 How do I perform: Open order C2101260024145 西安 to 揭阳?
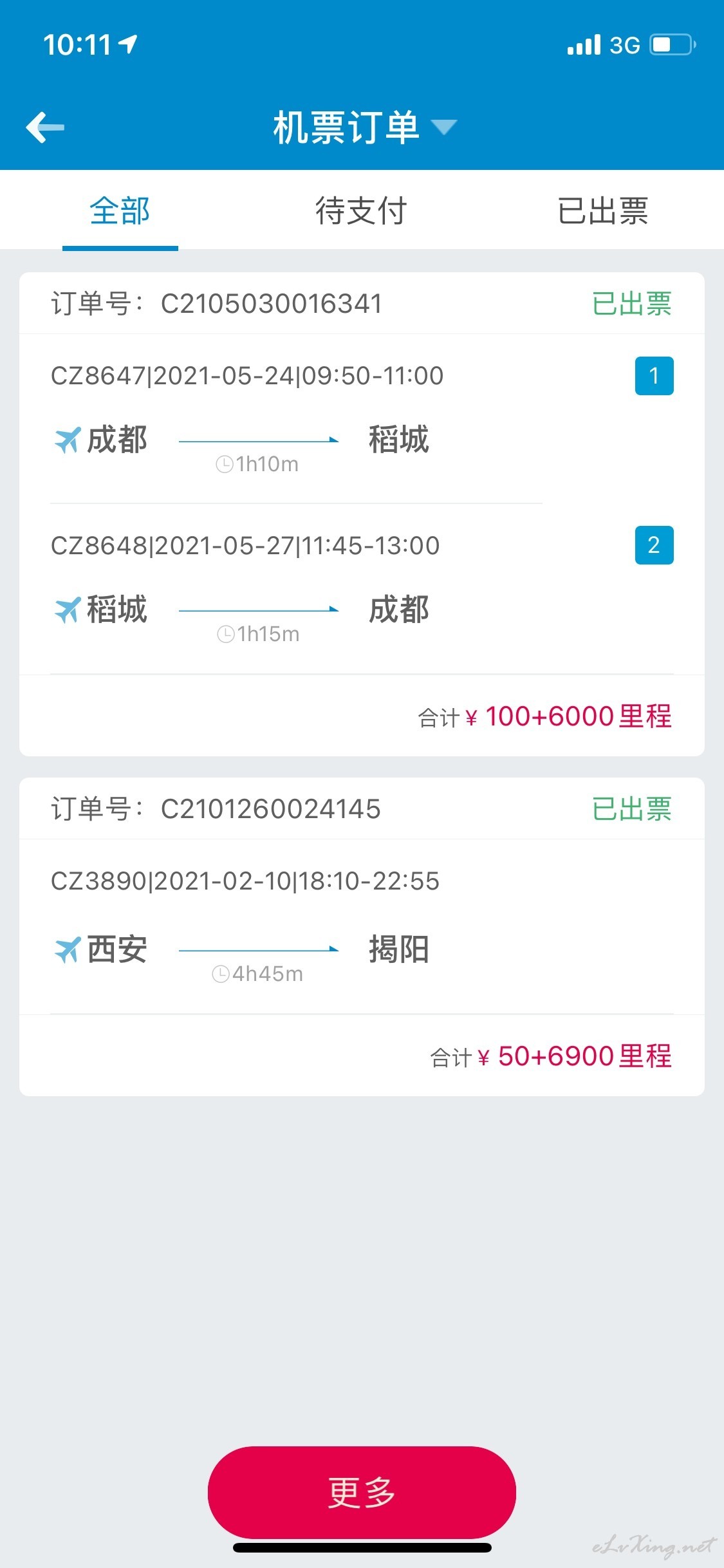point(362,937)
